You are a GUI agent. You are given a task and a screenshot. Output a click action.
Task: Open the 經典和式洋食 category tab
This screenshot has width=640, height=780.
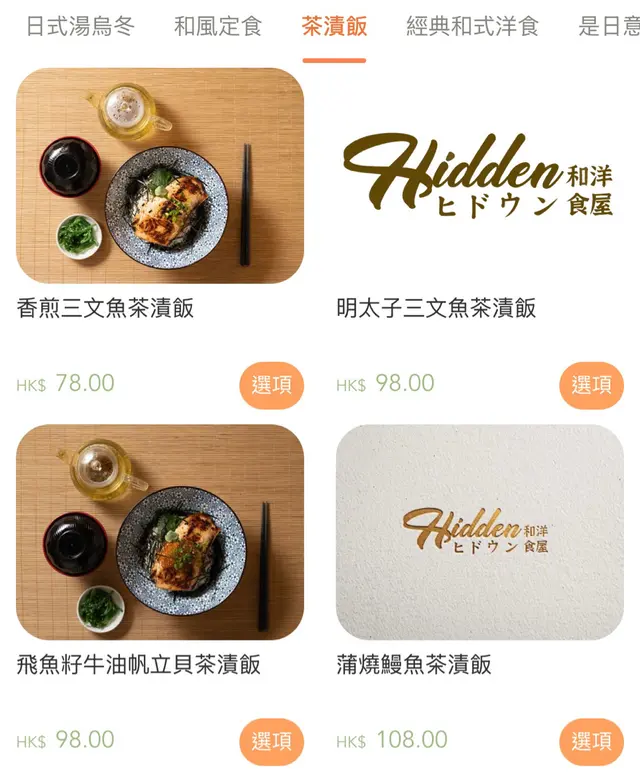click(x=472, y=26)
